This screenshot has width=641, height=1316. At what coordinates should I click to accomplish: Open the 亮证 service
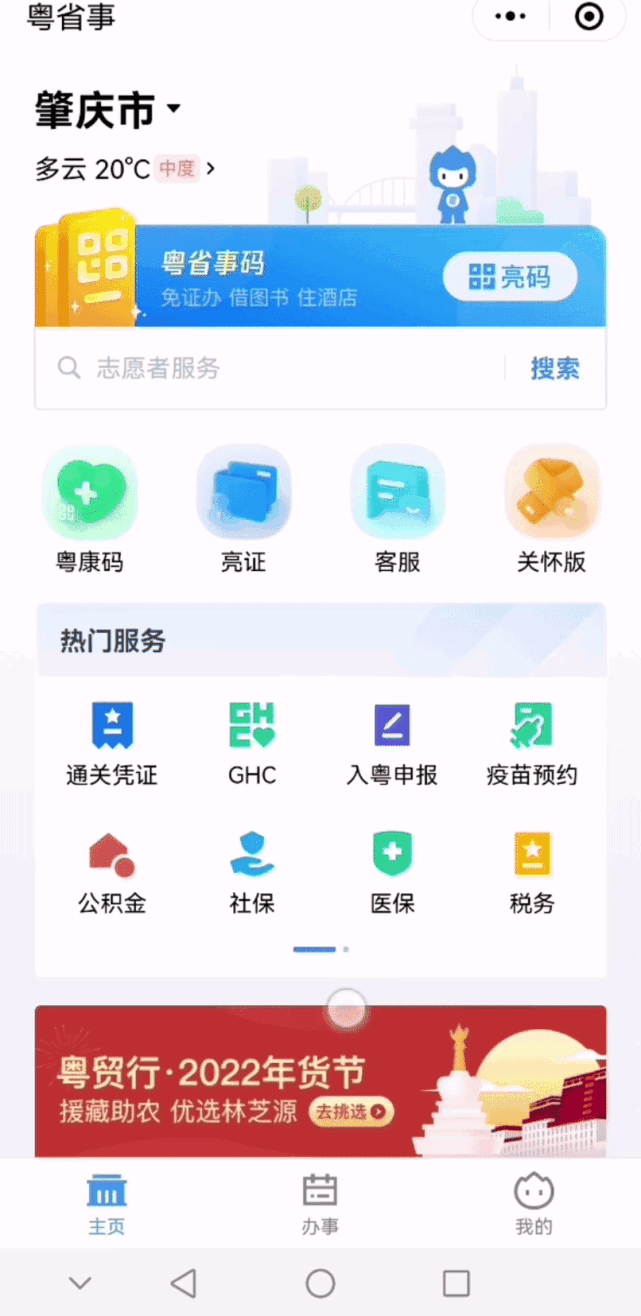(x=243, y=508)
